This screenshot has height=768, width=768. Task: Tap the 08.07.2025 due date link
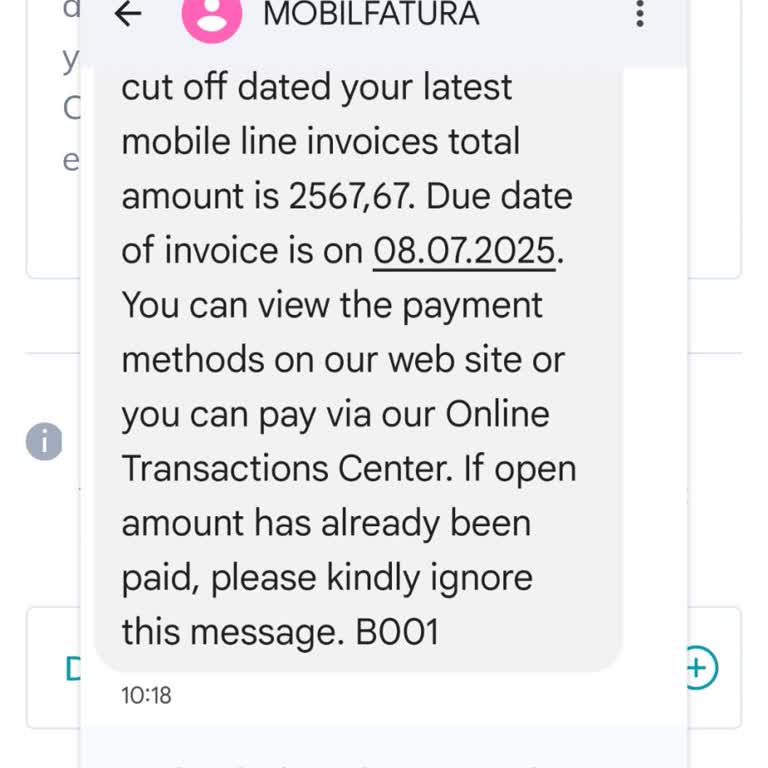click(464, 250)
